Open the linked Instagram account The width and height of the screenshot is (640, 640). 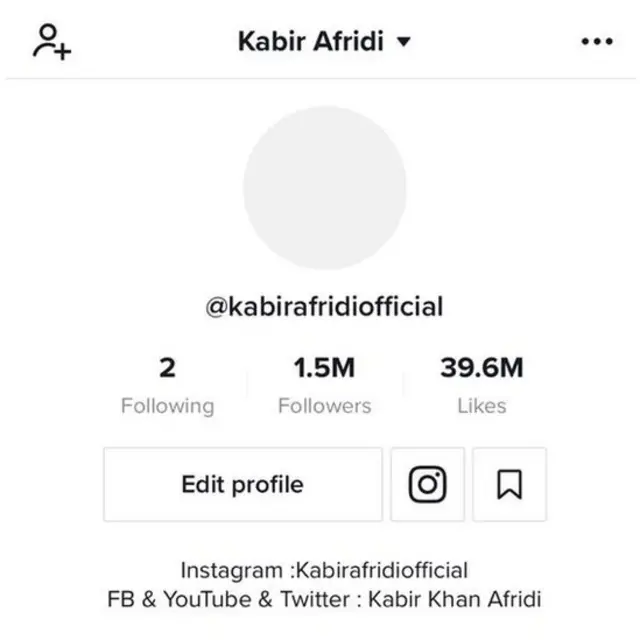coord(427,485)
